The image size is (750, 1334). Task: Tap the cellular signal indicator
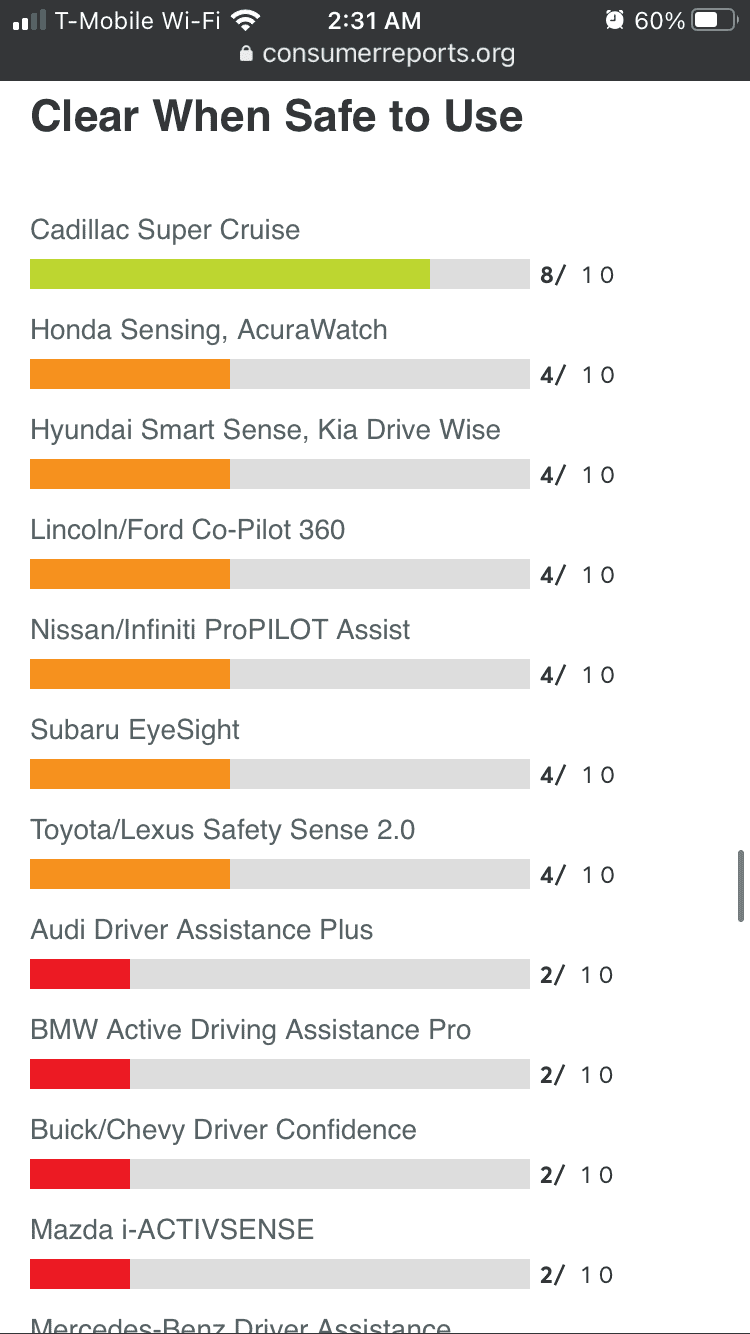[x=27, y=19]
